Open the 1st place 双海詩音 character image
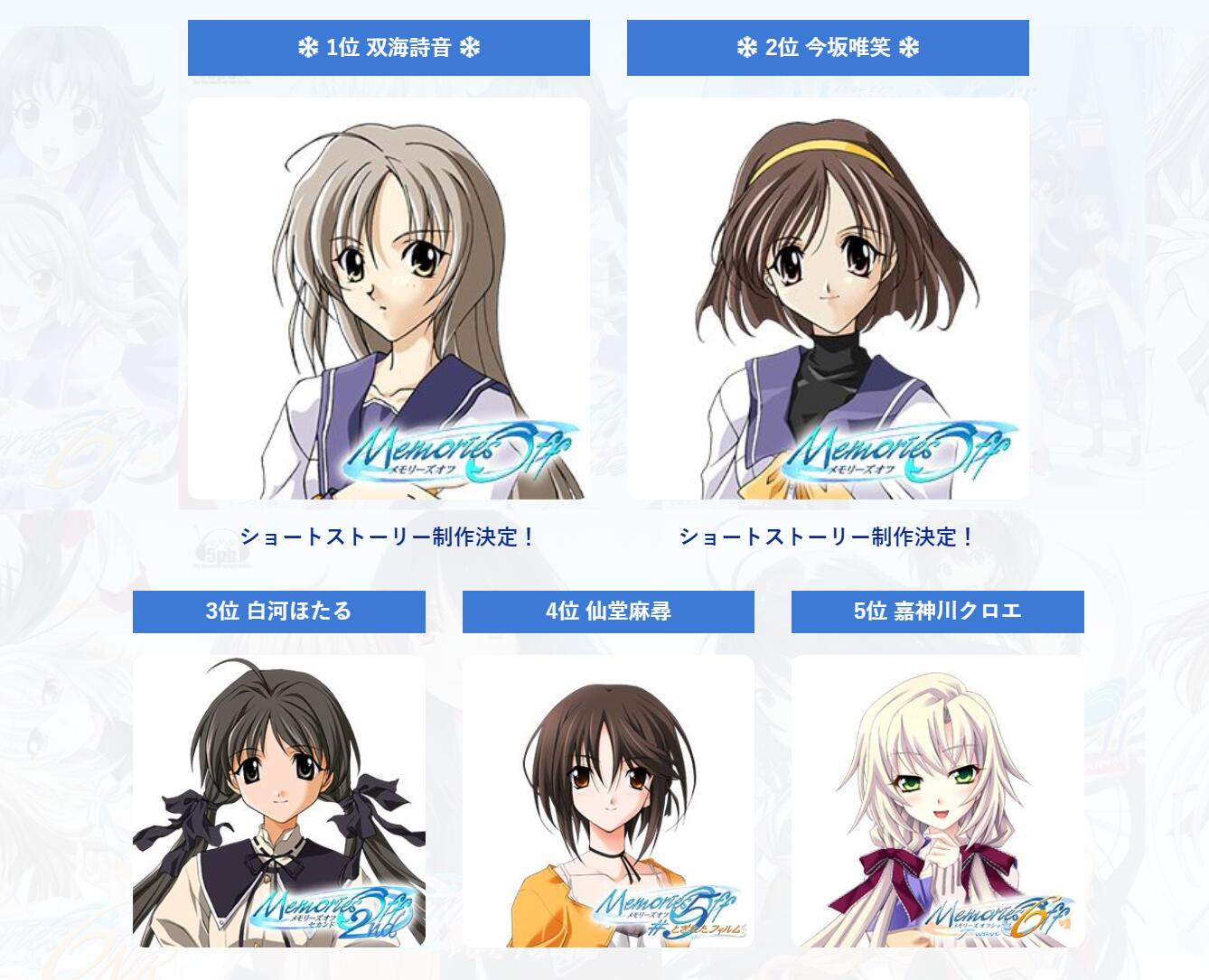 389,298
